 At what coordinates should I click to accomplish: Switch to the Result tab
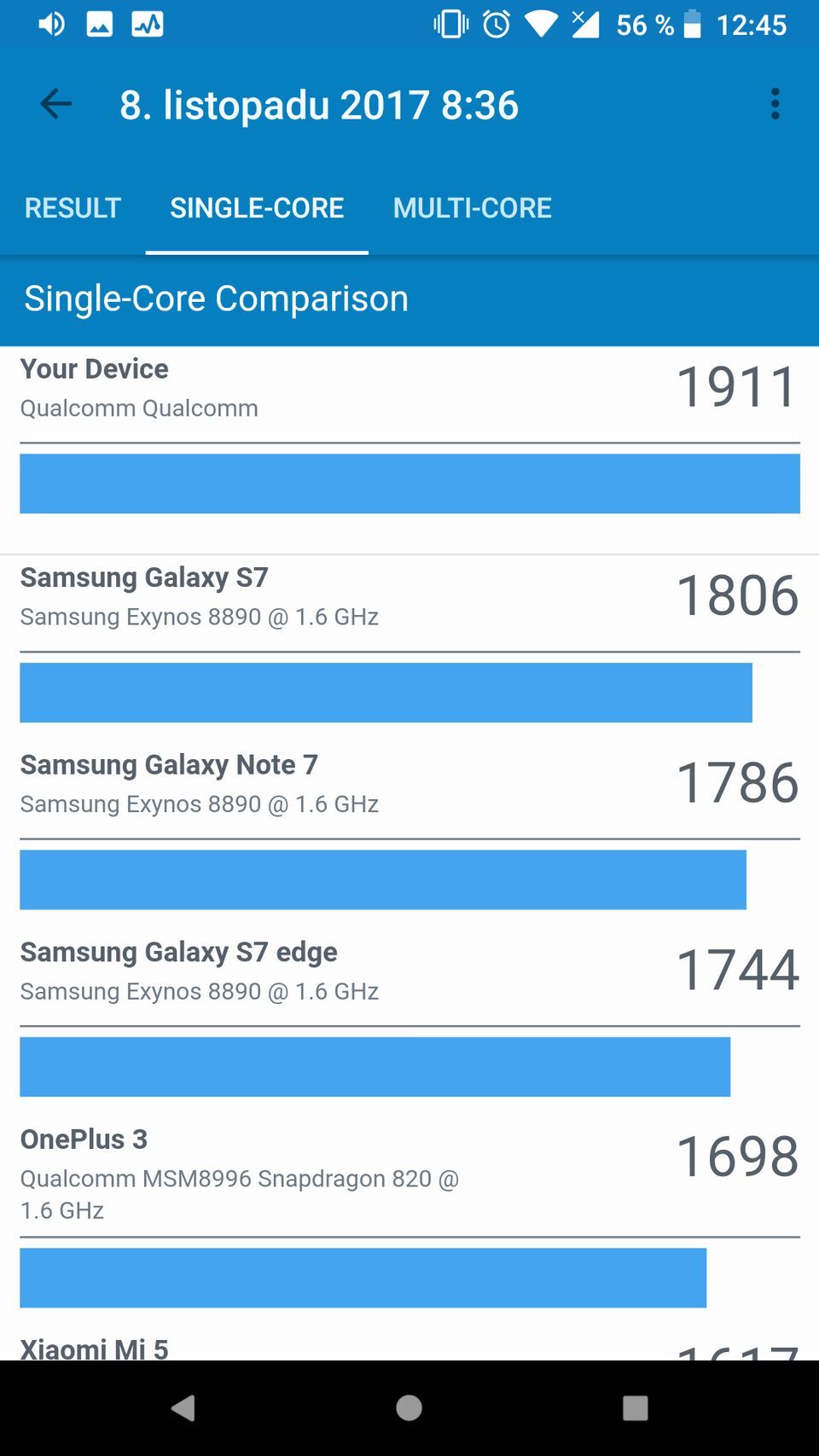pyautogui.click(x=73, y=208)
